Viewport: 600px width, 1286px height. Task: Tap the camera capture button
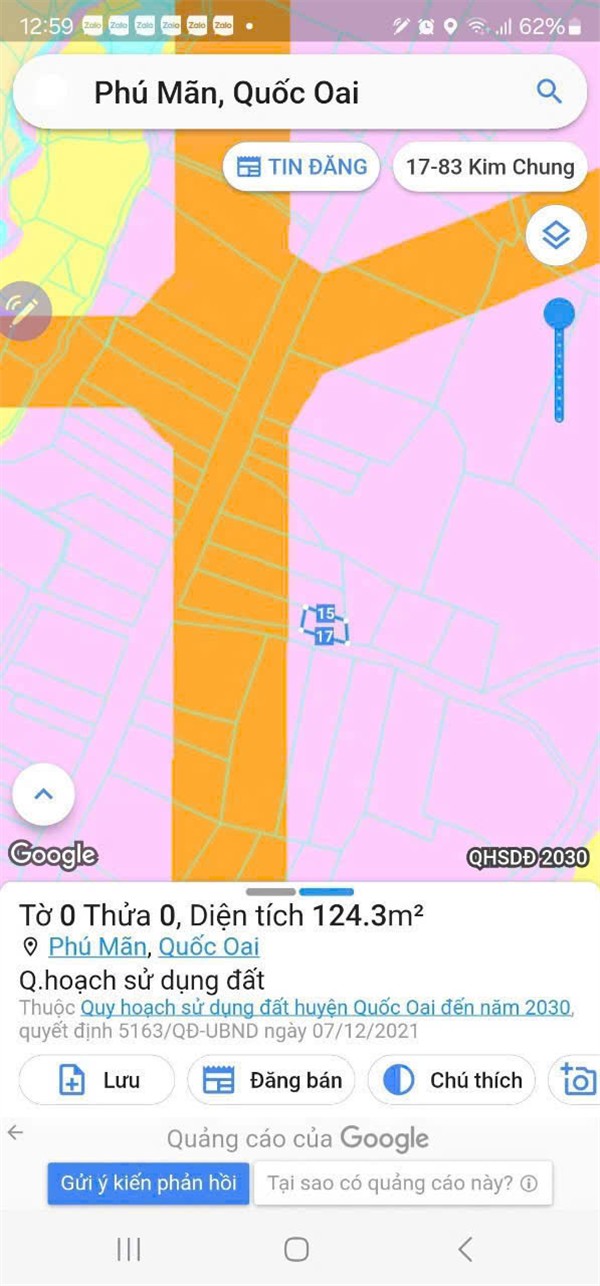tap(579, 1081)
